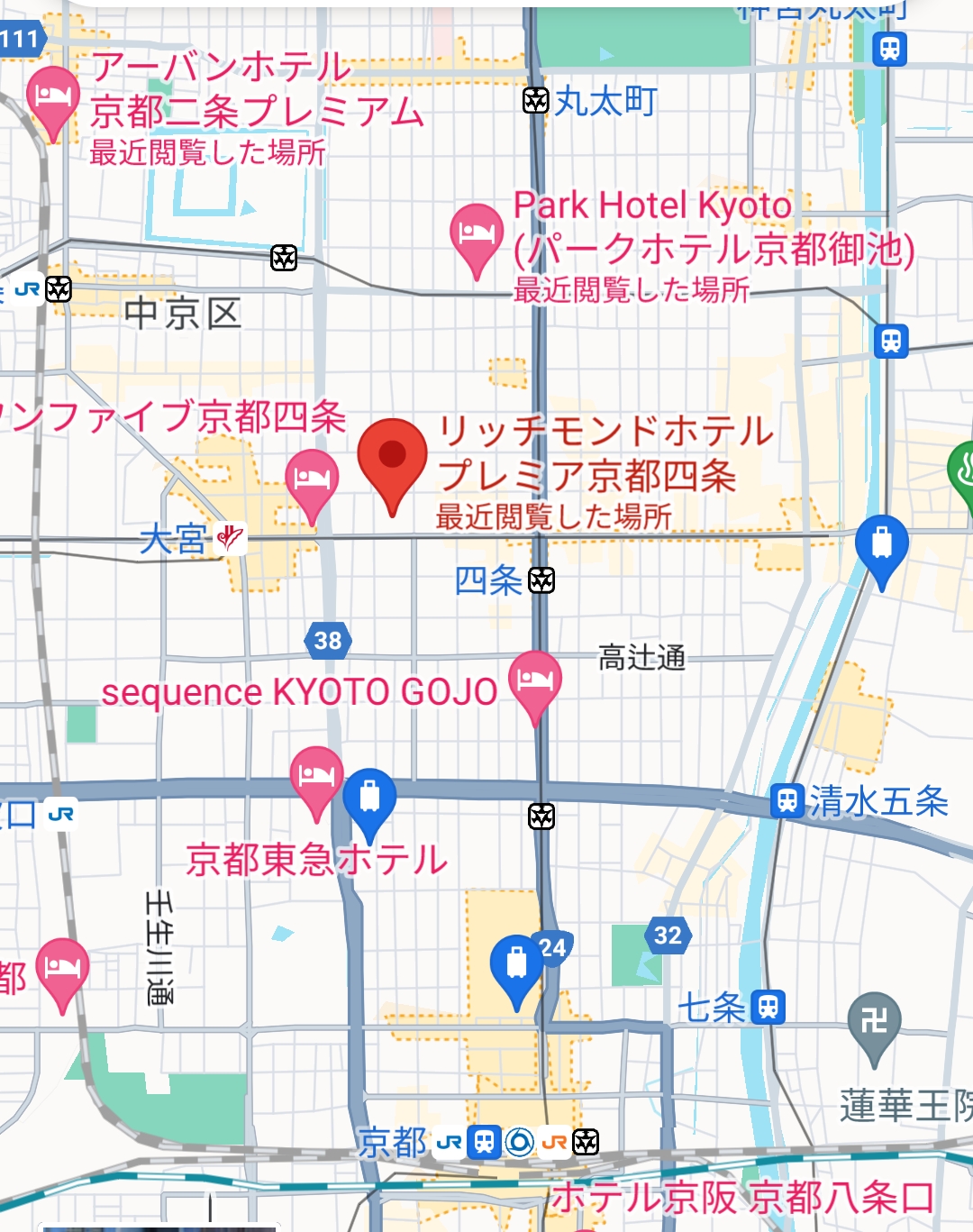This screenshot has width=973, height=1232.
Task: Tap the luggage pin beside 京都東急ホテル
Action: pos(369,799)
